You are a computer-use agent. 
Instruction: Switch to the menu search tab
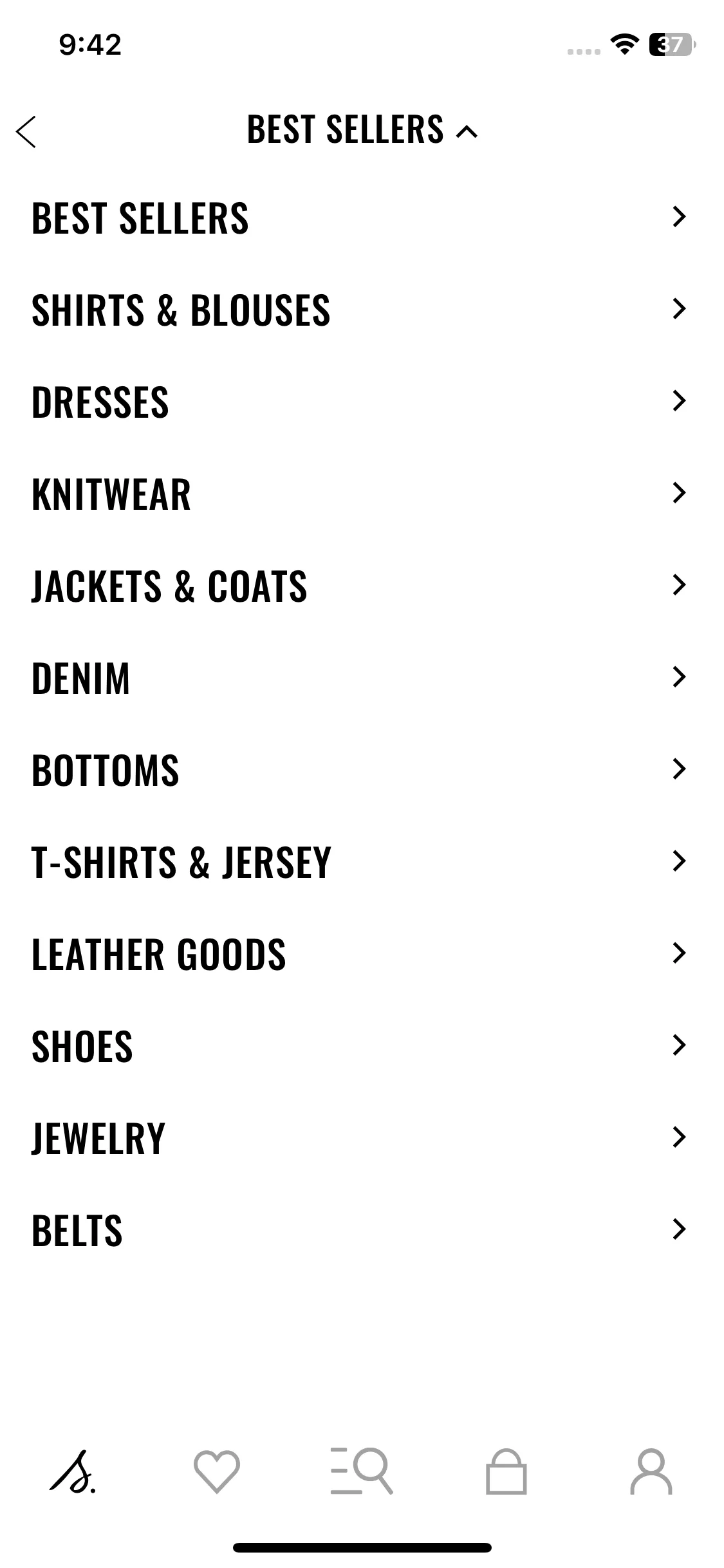pyautogui.click(x=362, y=1471)
